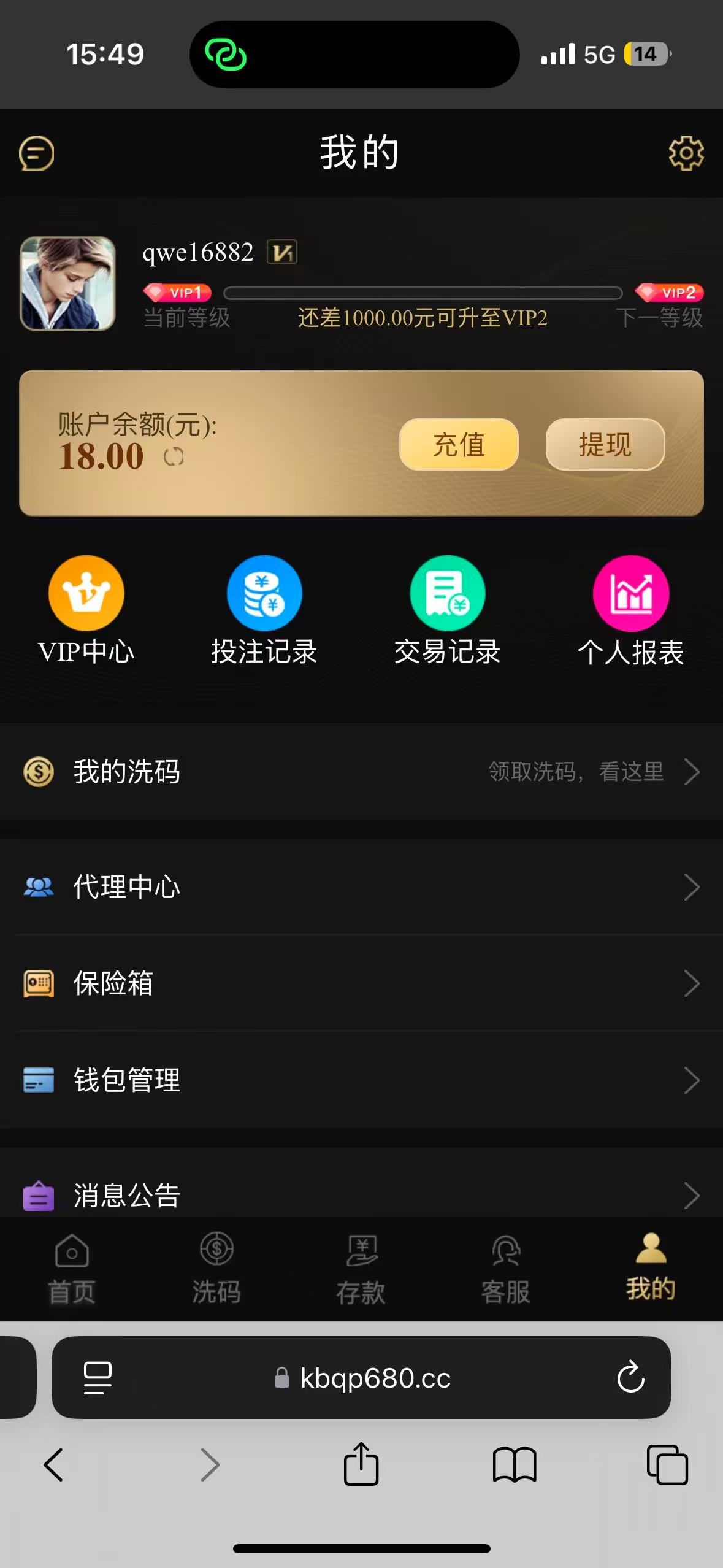
Task: Switch to the 洗码 tab
Action: tap(216, 1269)
